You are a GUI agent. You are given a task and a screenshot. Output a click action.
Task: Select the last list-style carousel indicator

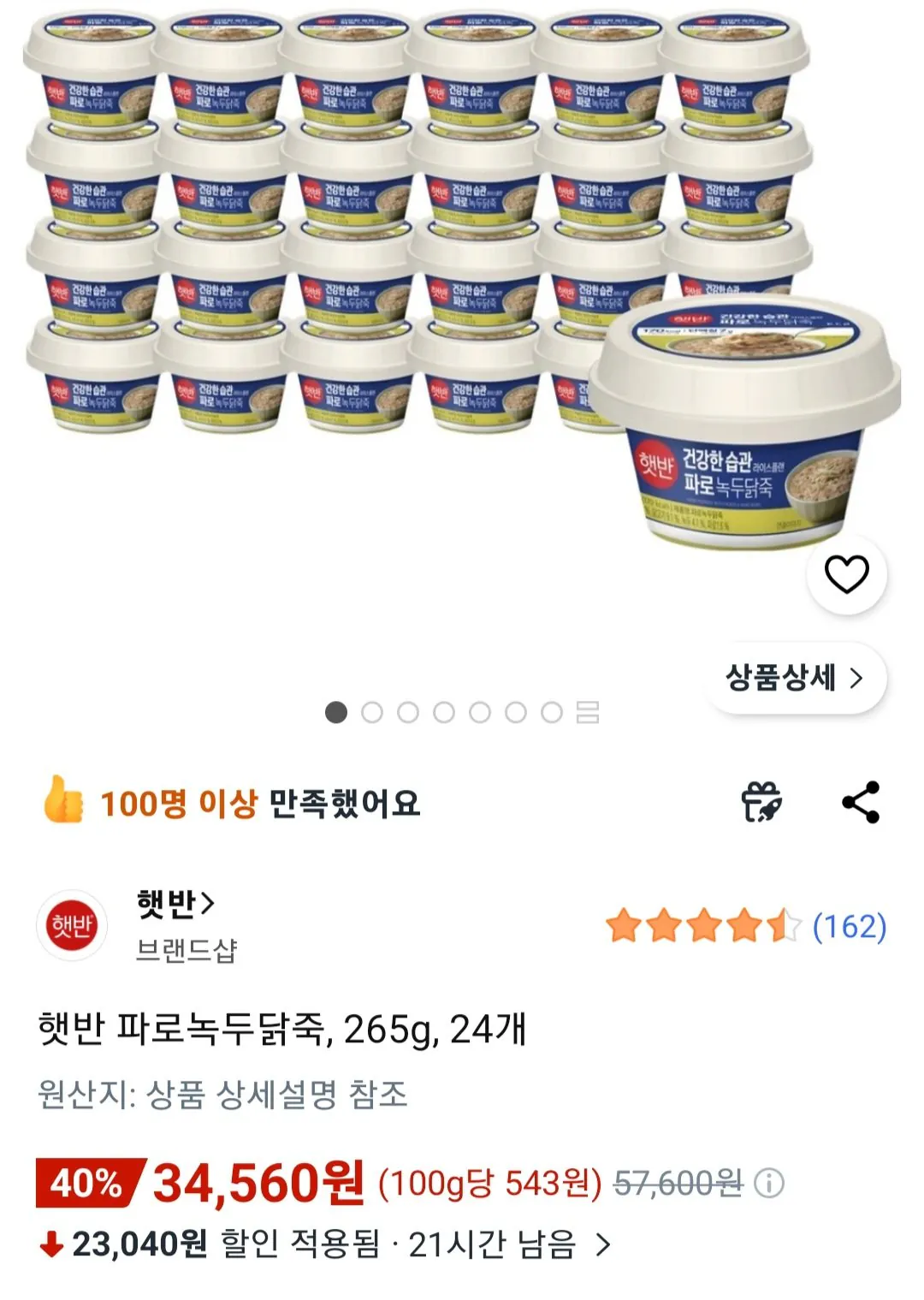coord(586,712)
